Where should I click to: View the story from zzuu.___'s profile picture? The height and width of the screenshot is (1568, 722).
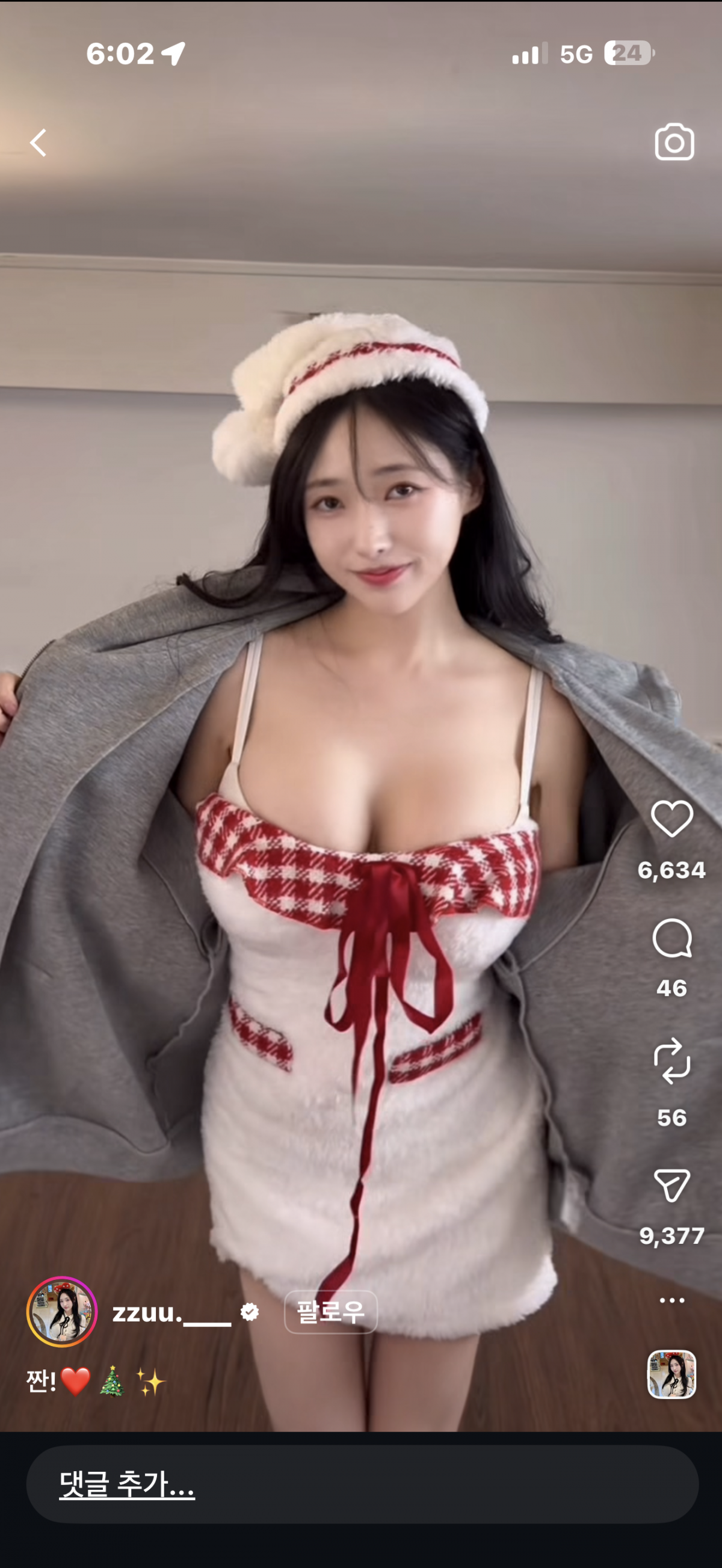[61, 1312]
